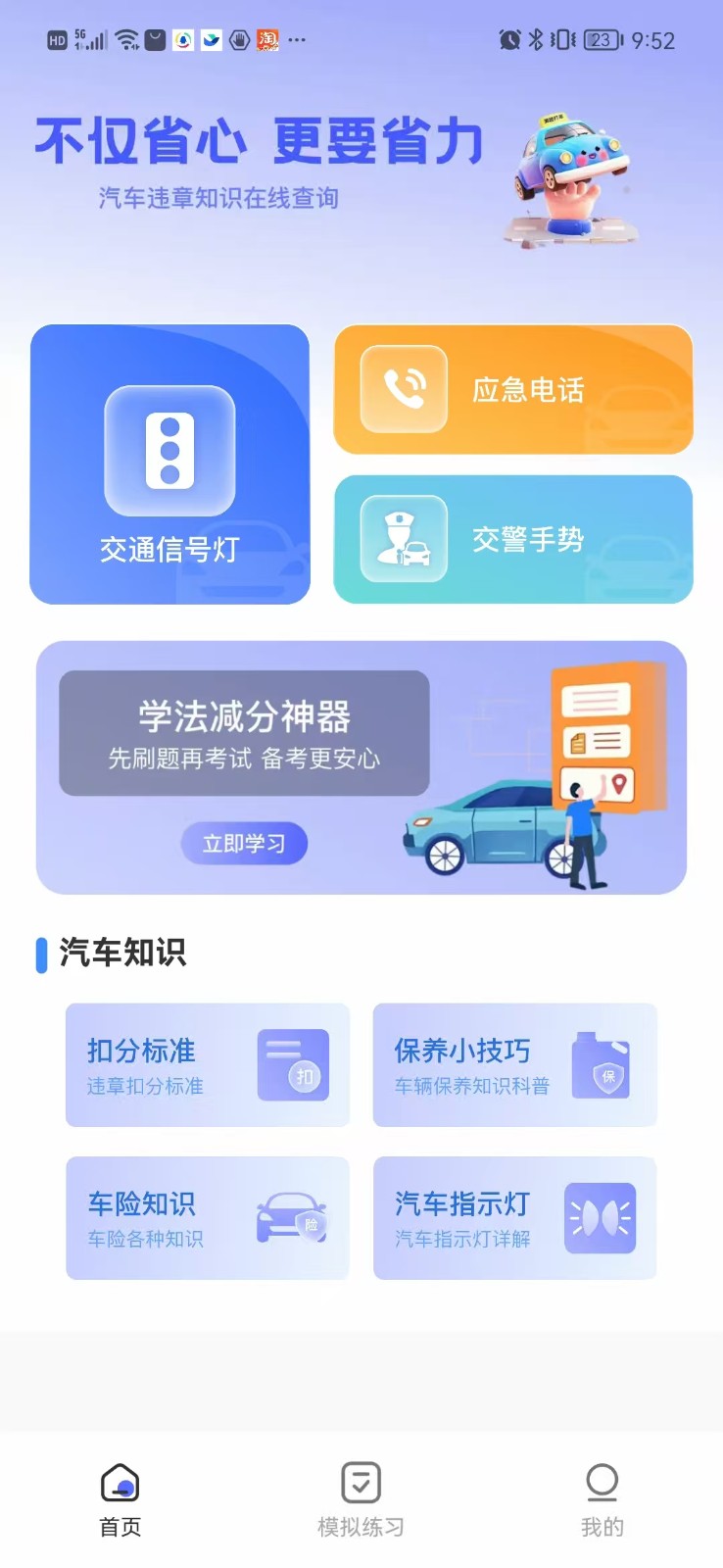723x1568 pixels.
Task: Open the 交警手势 gestures card
Action: (512, 539)
